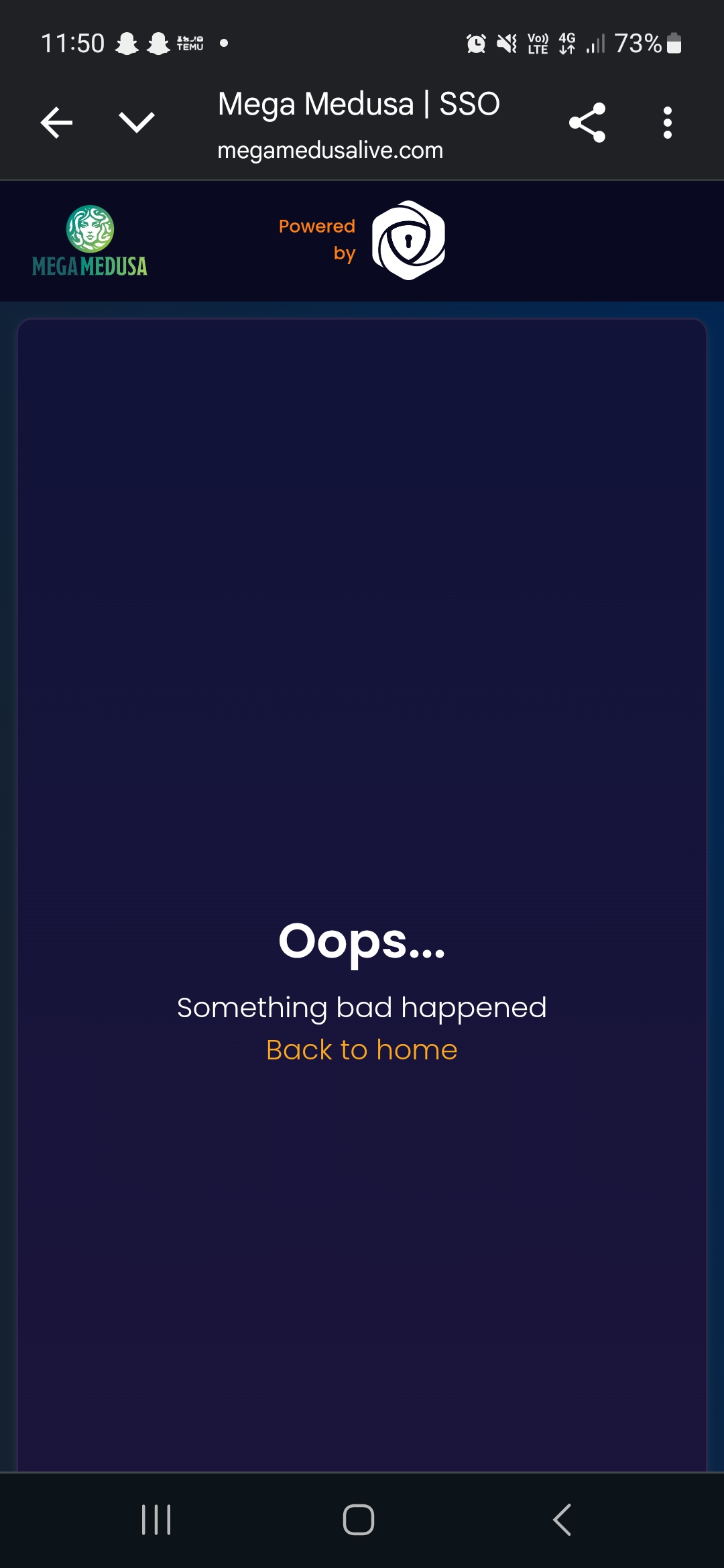Open the three-dot overflow menu
724x1568 pixels.
(667, 123)
